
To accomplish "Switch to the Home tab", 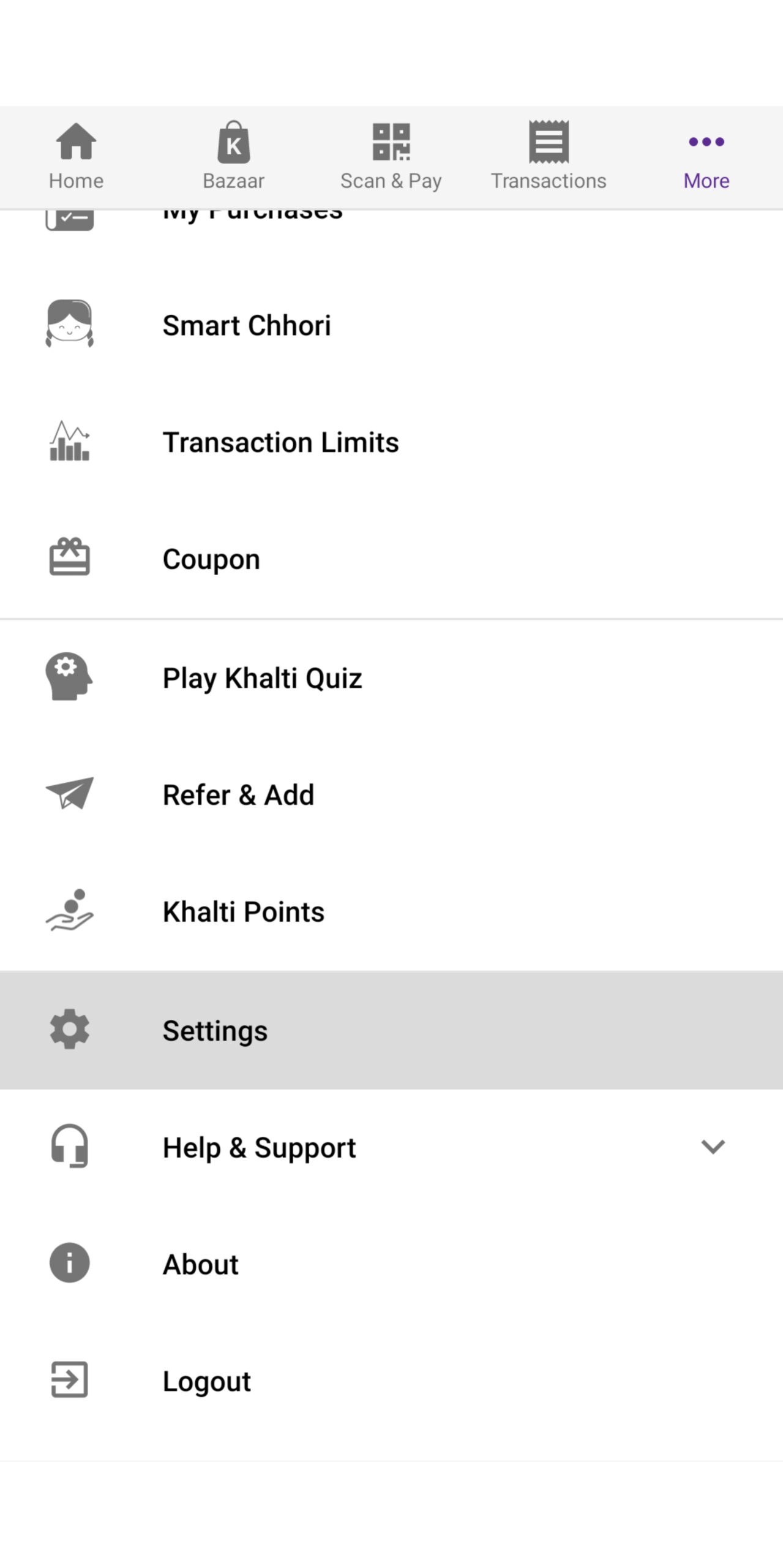I will pos(77,157).
